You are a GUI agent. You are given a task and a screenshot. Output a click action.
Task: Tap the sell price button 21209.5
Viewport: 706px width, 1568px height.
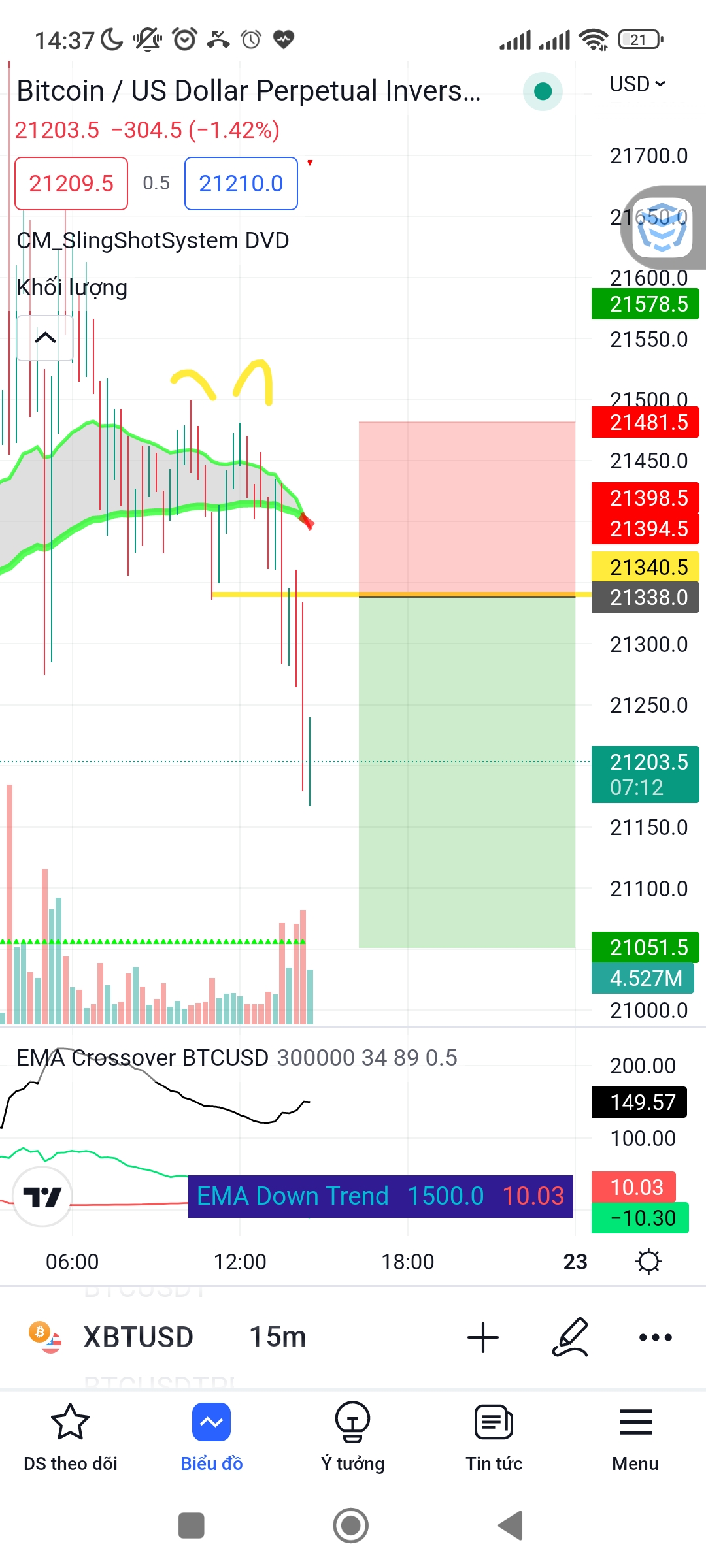click(x=71, y=184)
